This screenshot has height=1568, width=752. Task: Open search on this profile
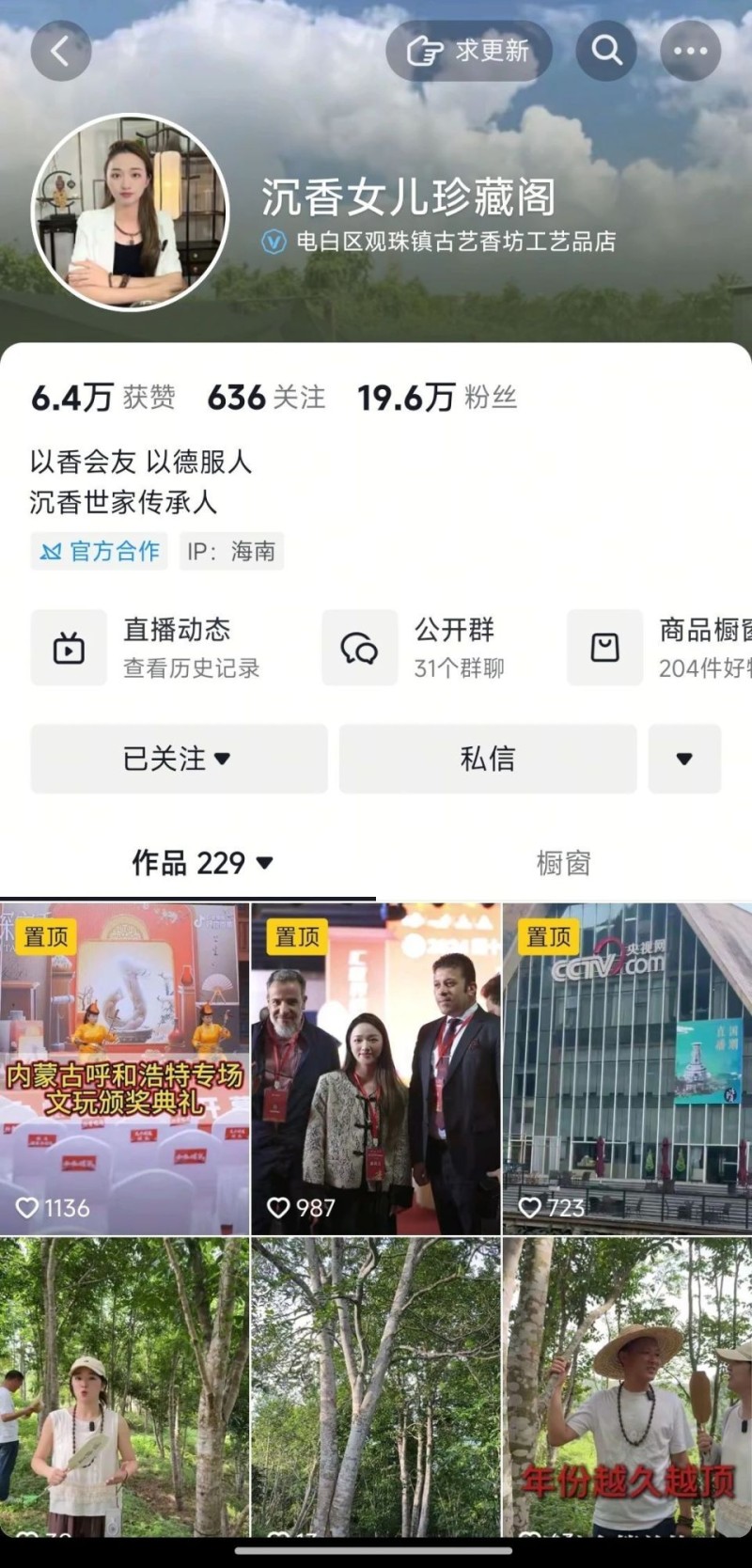tap(606, 51)
